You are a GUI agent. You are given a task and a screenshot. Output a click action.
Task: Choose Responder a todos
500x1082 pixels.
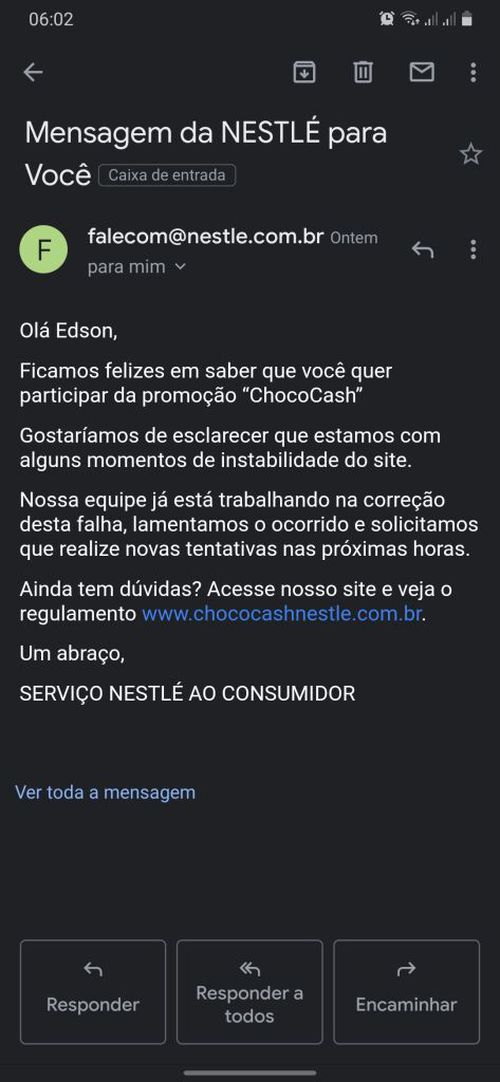(x=250, y=992)
